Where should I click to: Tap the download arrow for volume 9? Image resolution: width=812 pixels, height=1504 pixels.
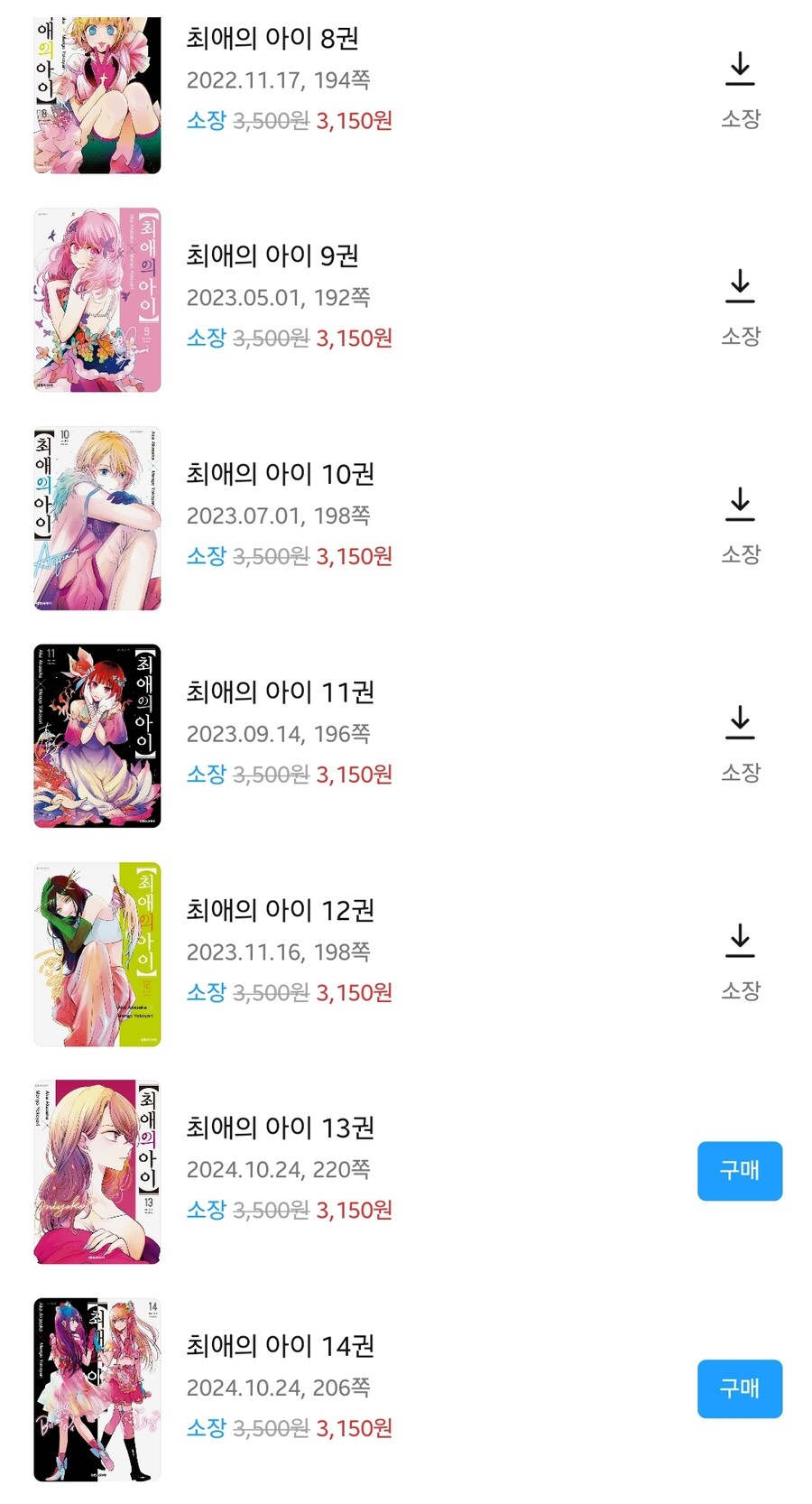coord(740,285)
